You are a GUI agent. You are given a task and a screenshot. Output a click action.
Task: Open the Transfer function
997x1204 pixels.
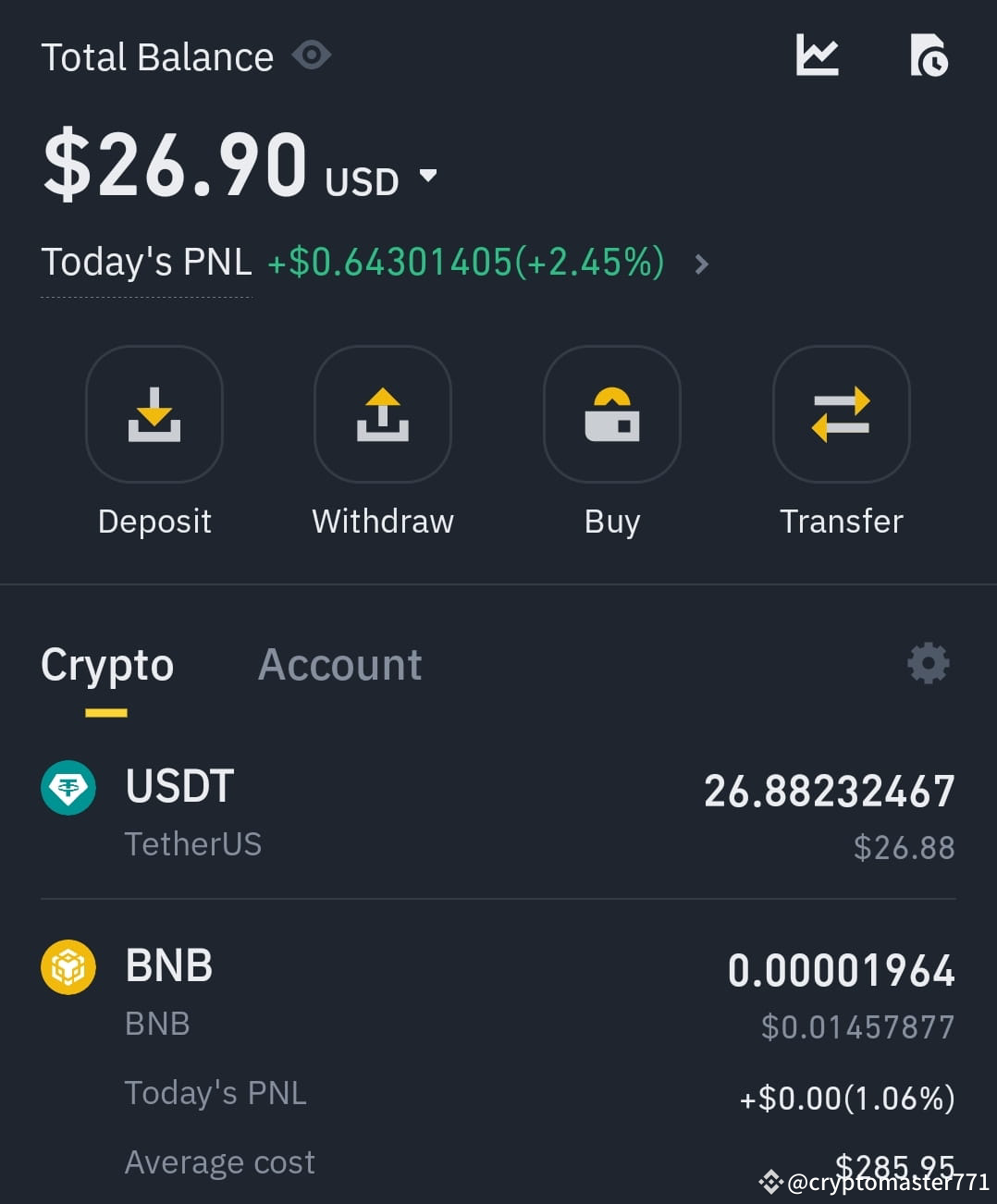click(x=841, y=414)
